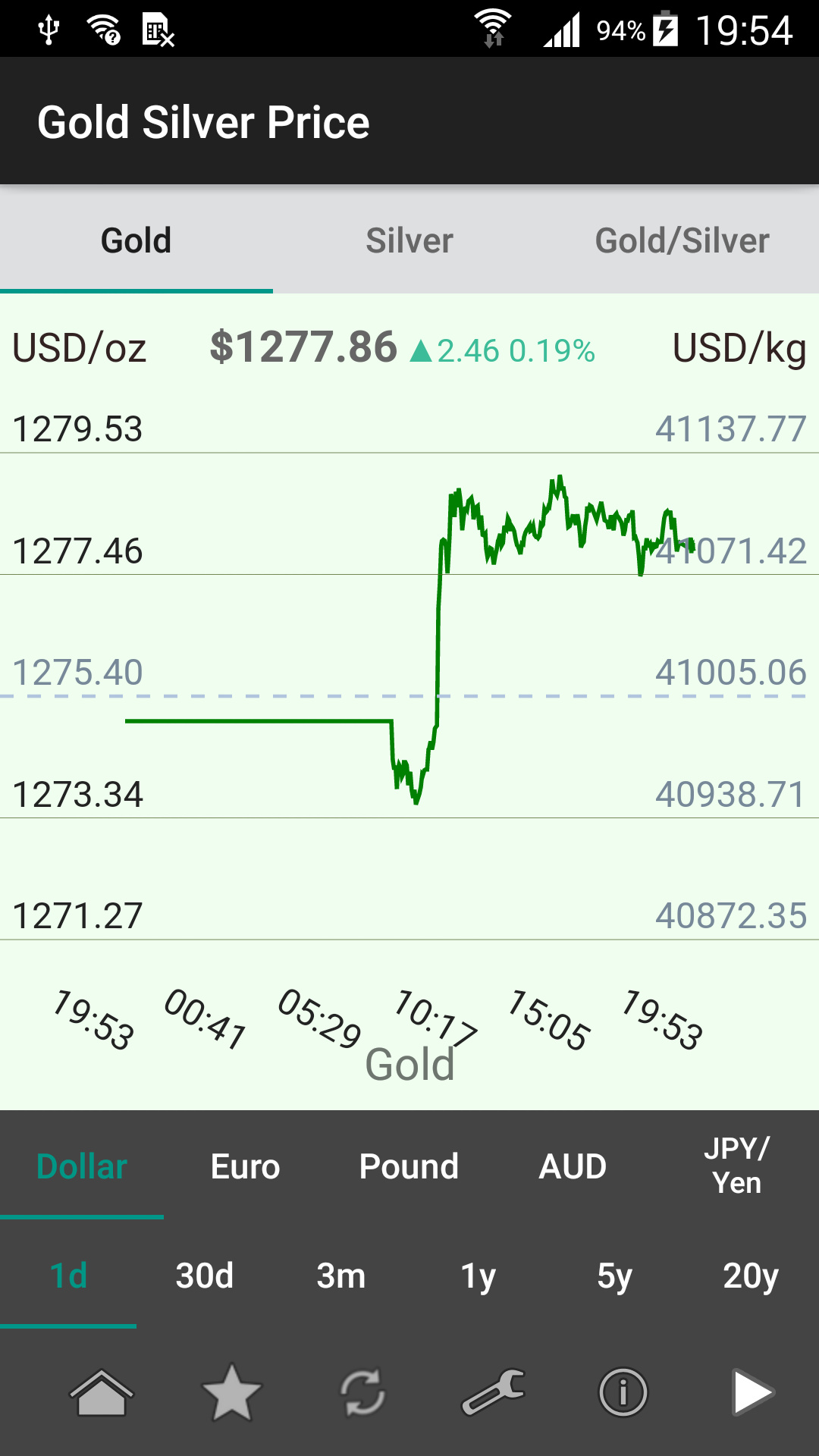Switch chart to 1y range
Image resolution: width=819 pixels, height=1456 pixels.
click(x=478, y=1276)
